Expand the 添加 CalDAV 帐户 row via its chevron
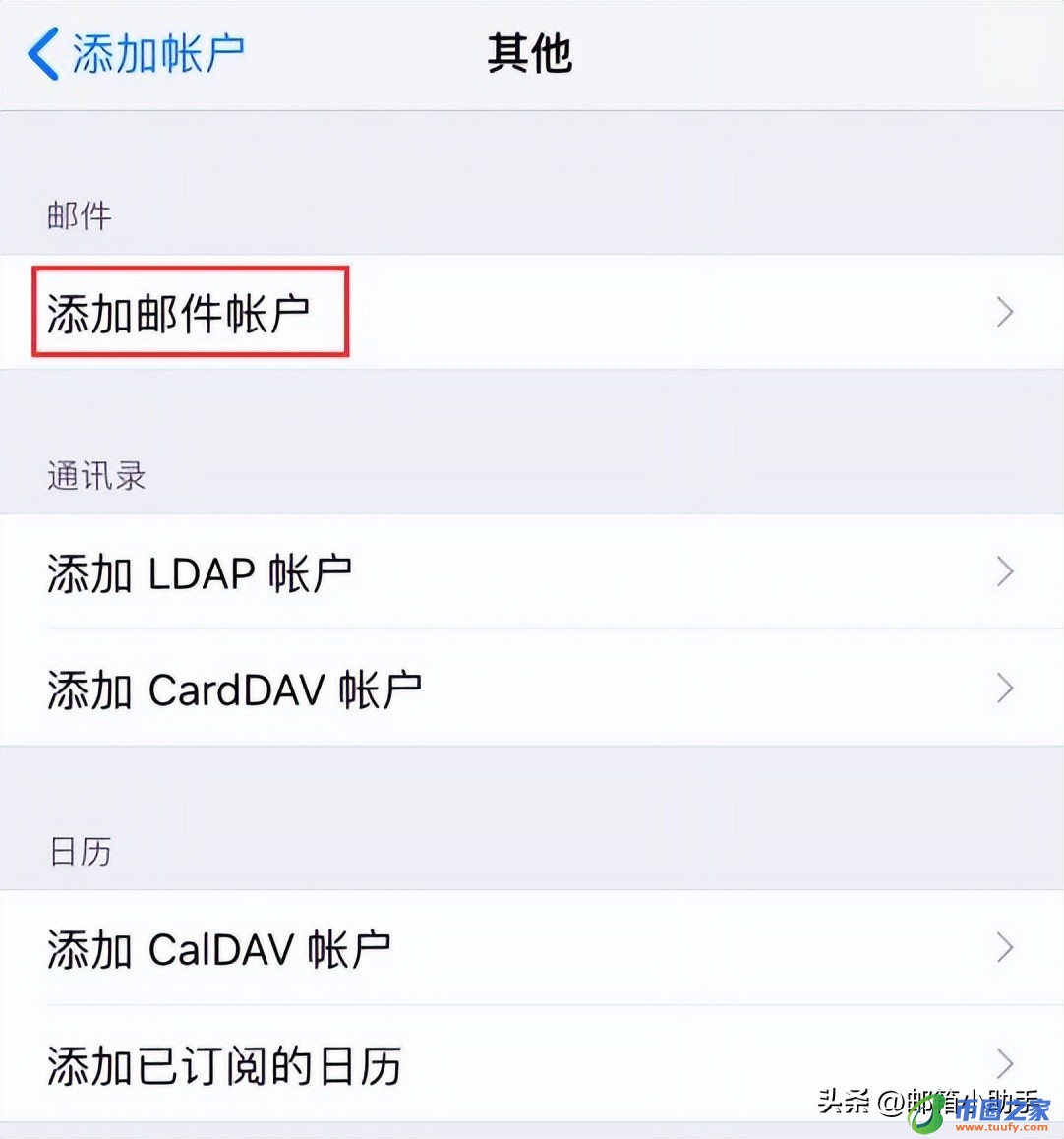 pos(1005,948)
